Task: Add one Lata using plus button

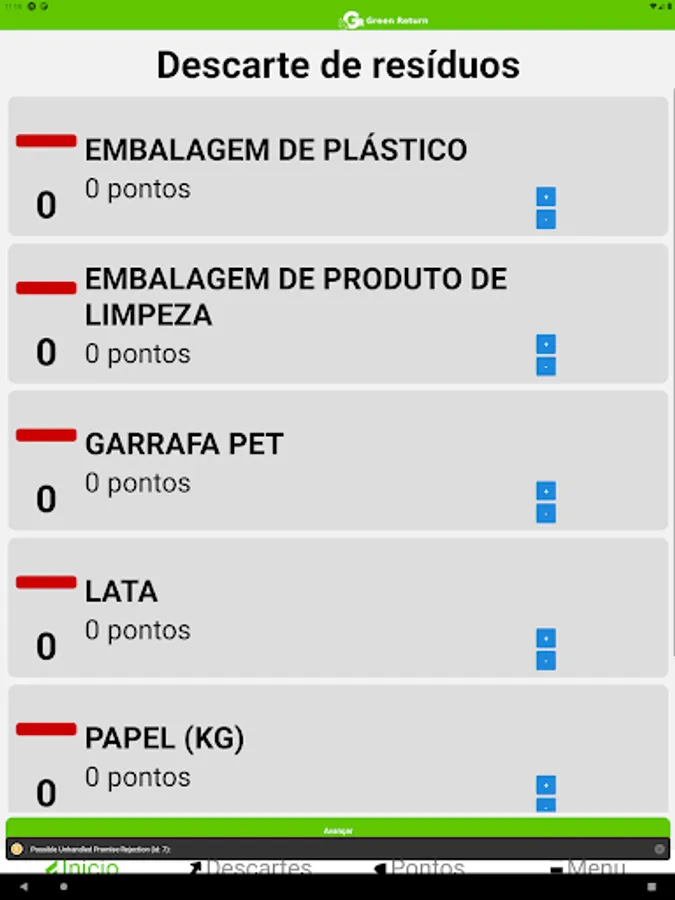Action: (x=546, y=638)
